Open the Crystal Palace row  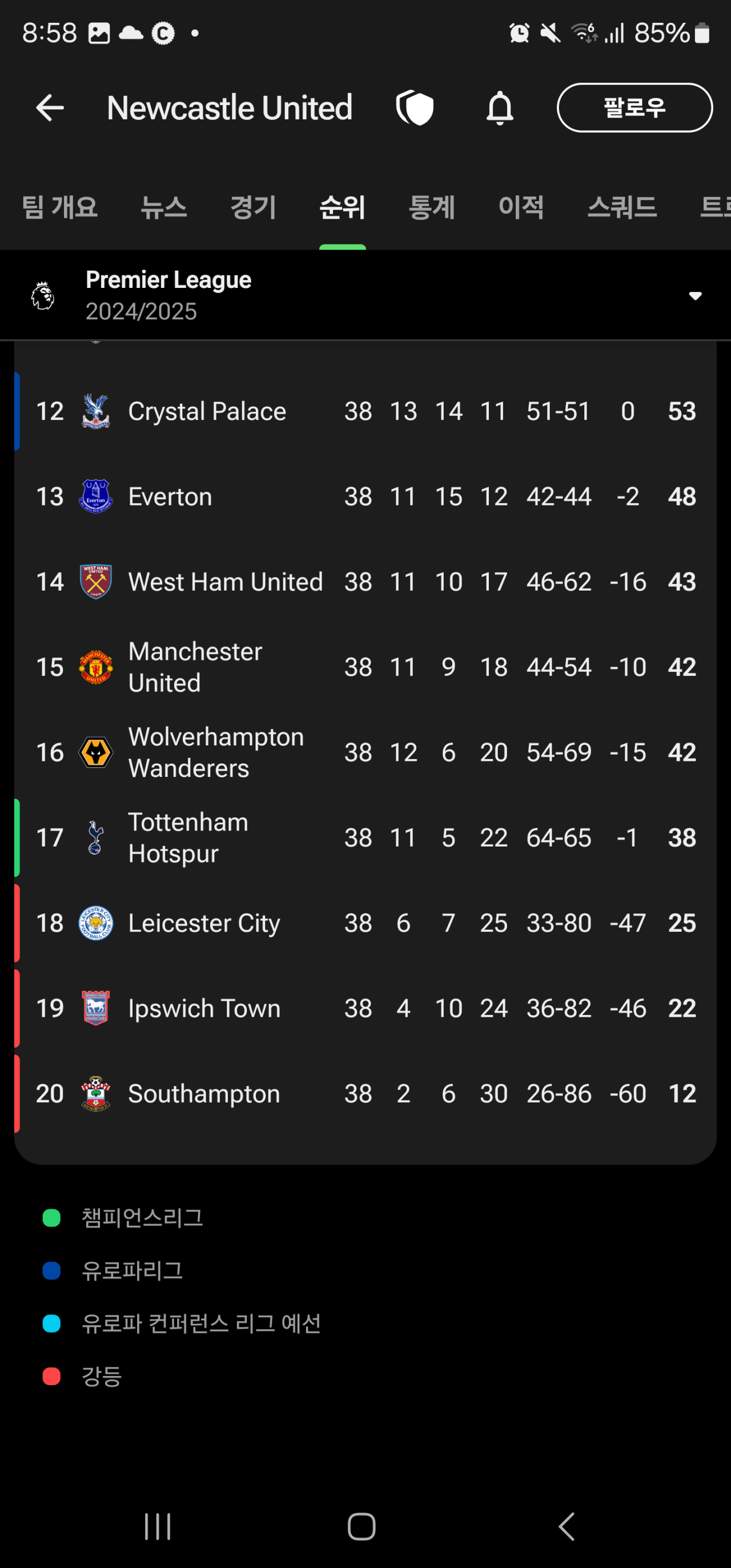click(x=365, y=411)
